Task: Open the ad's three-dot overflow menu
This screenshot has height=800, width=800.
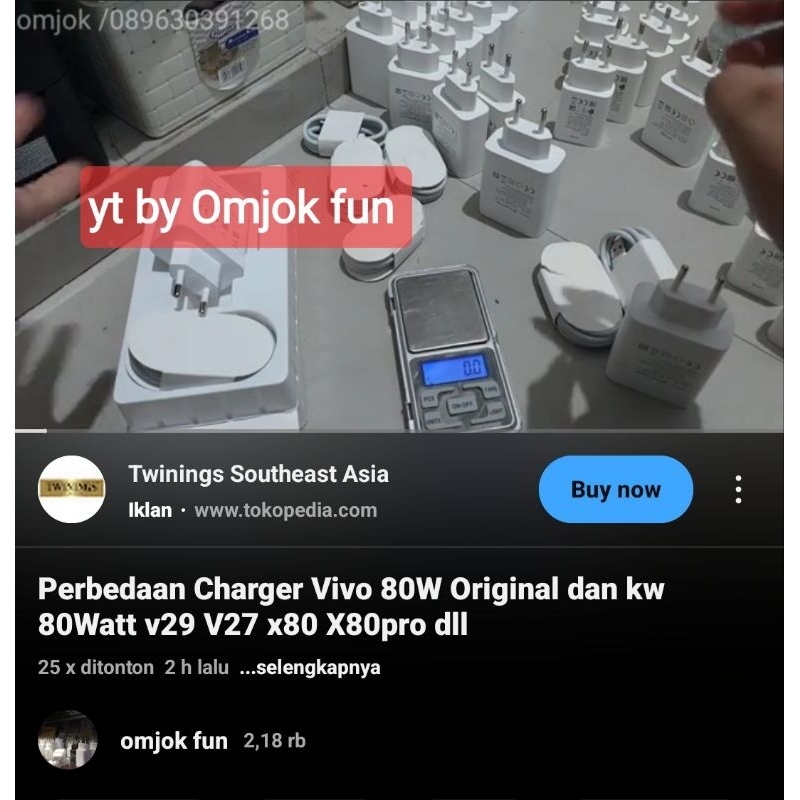Action: (738, 490)
